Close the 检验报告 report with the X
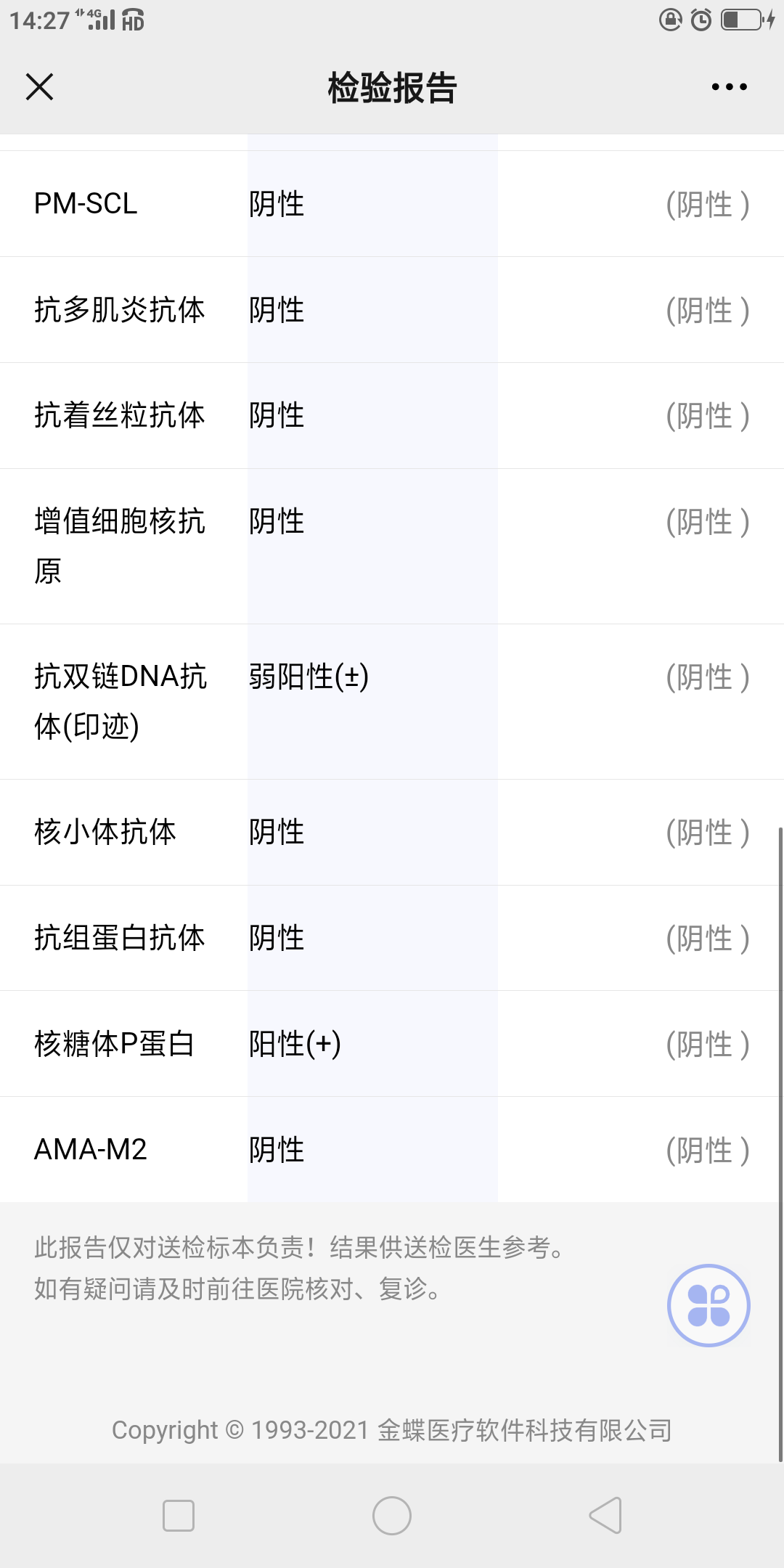 point(38,86)
